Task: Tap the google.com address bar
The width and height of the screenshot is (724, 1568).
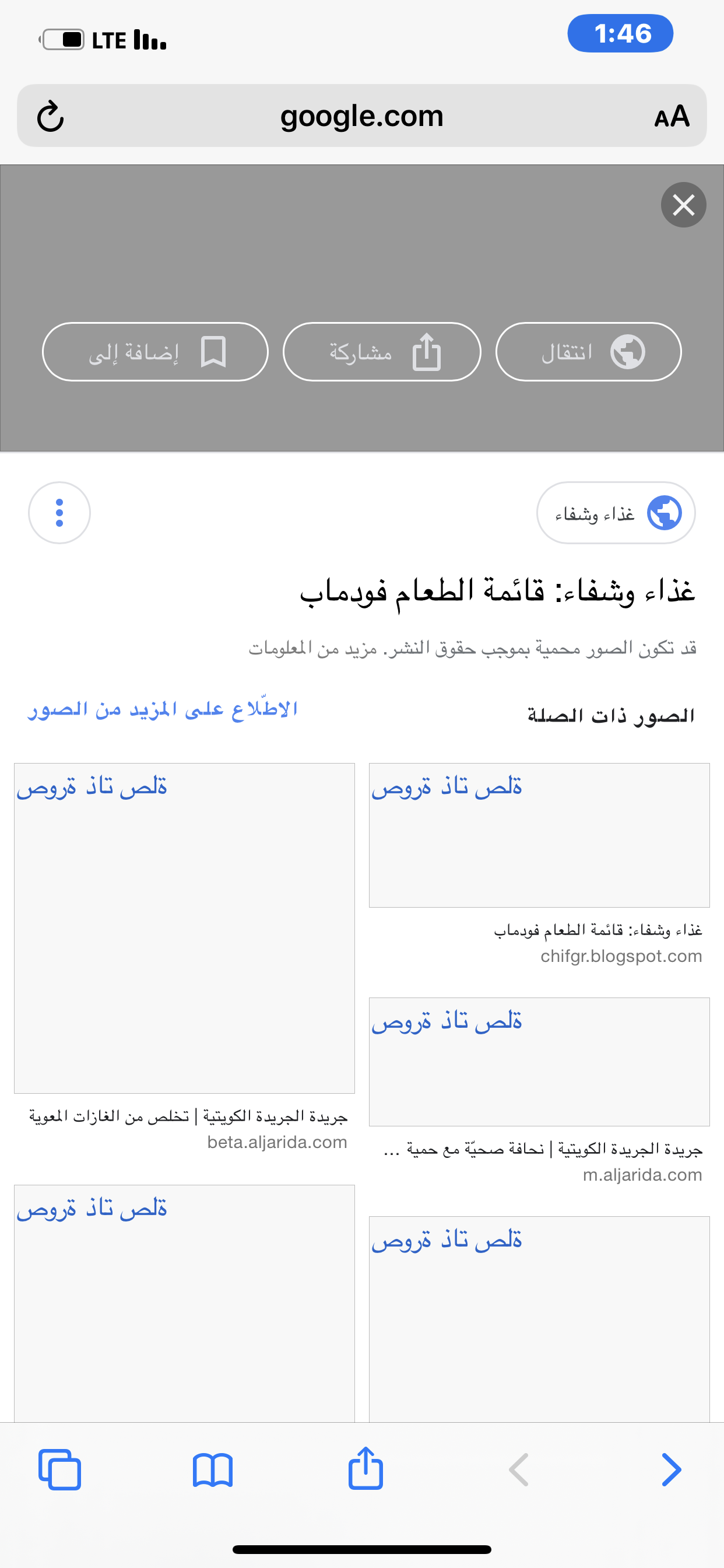Action: [362, 116]
